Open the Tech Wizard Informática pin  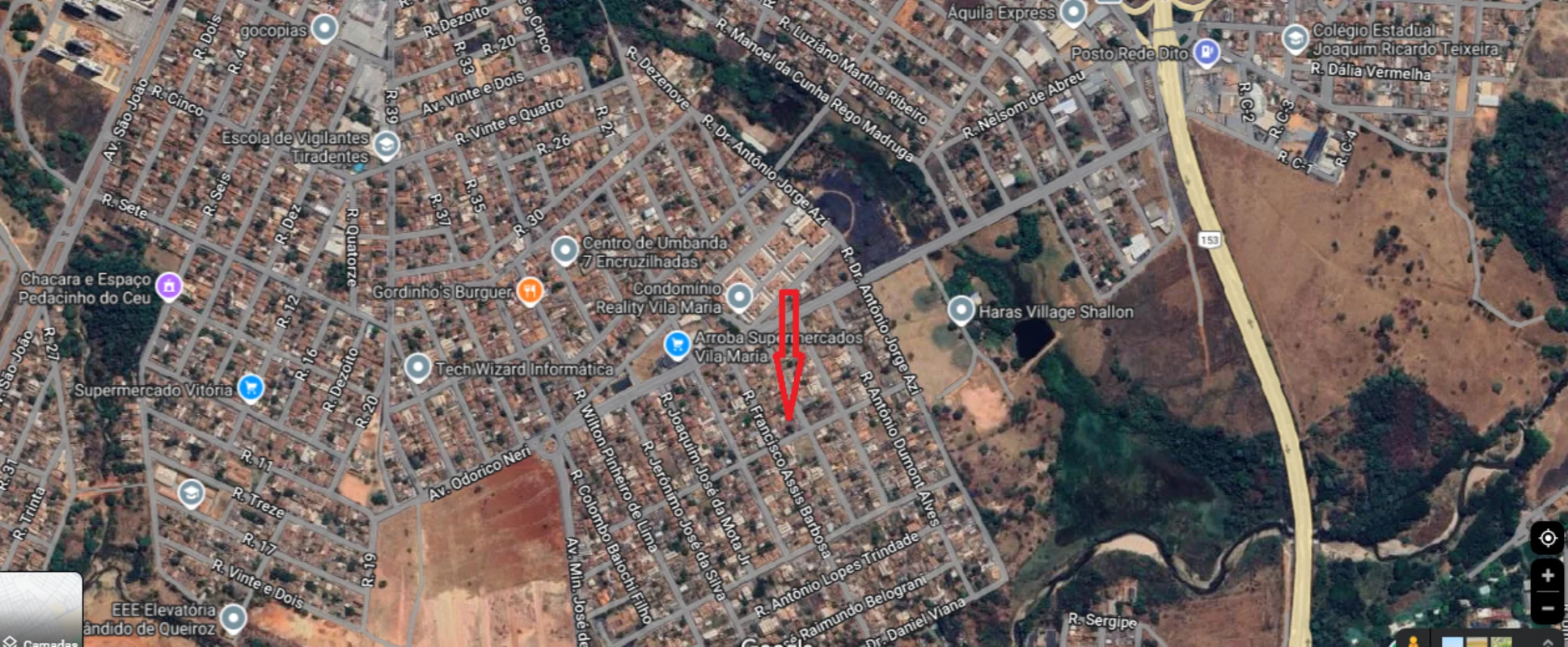(417, 367)
